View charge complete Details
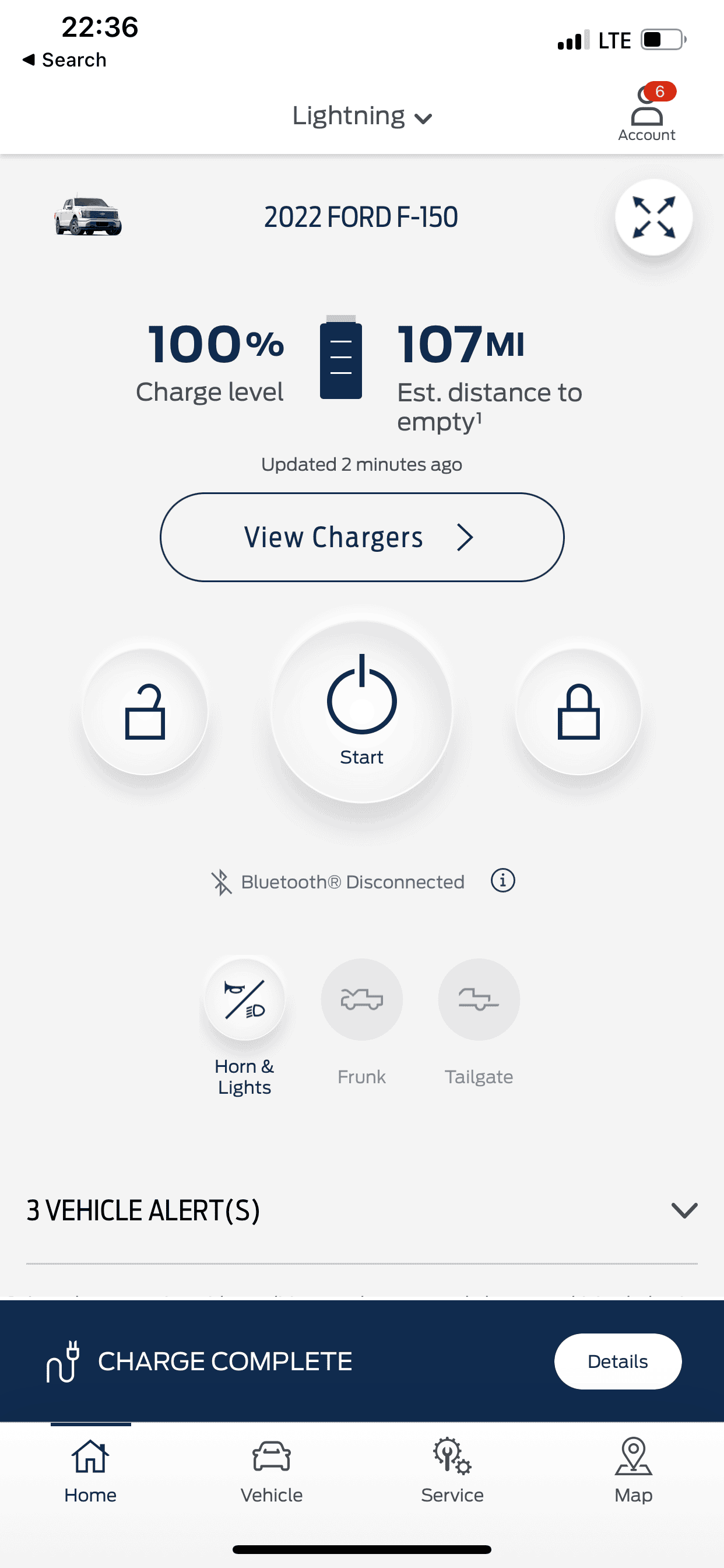724x1568 pixels. (617, 1361)
